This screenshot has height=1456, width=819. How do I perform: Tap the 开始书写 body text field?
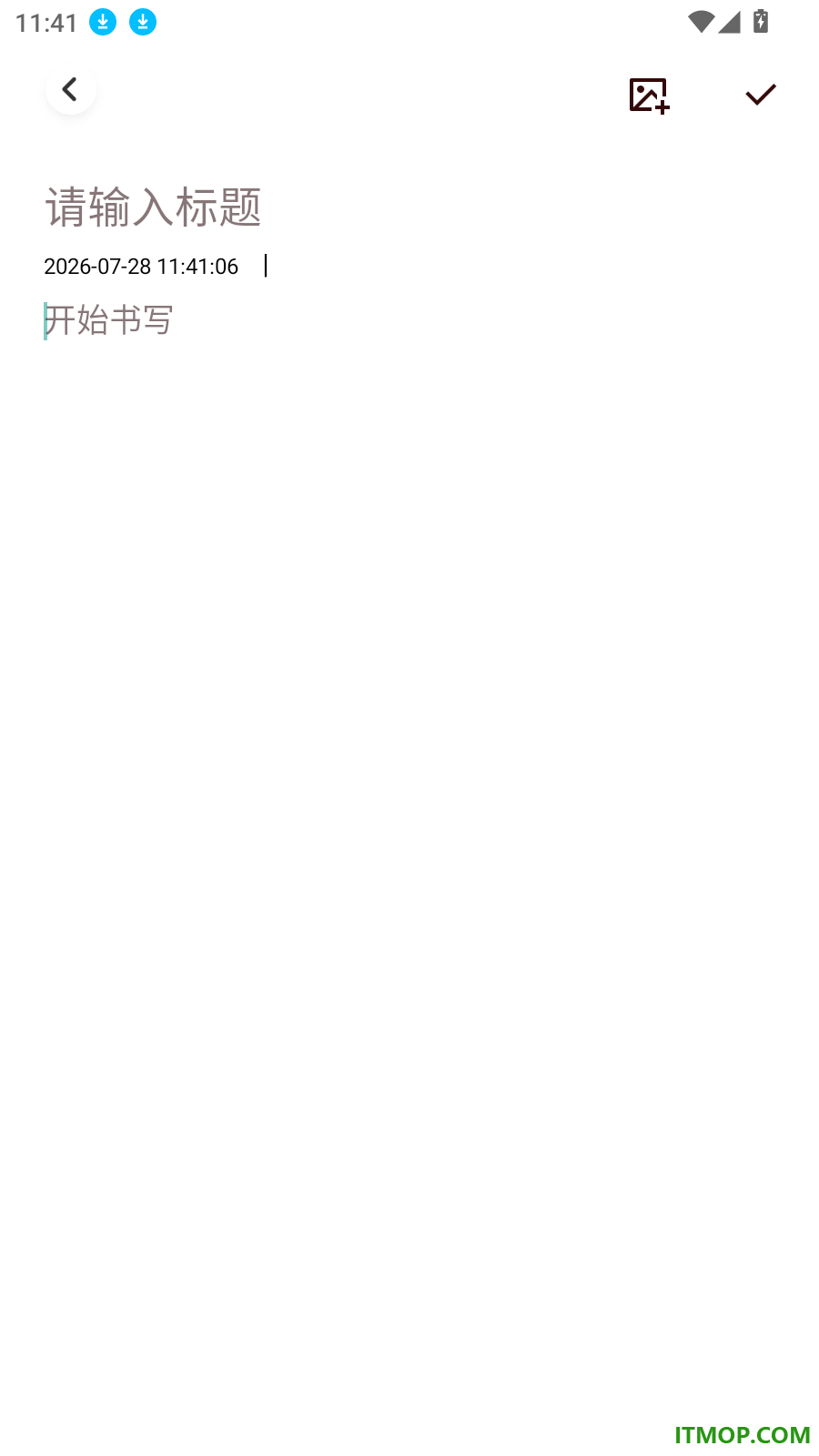click(x=409, y=320)
